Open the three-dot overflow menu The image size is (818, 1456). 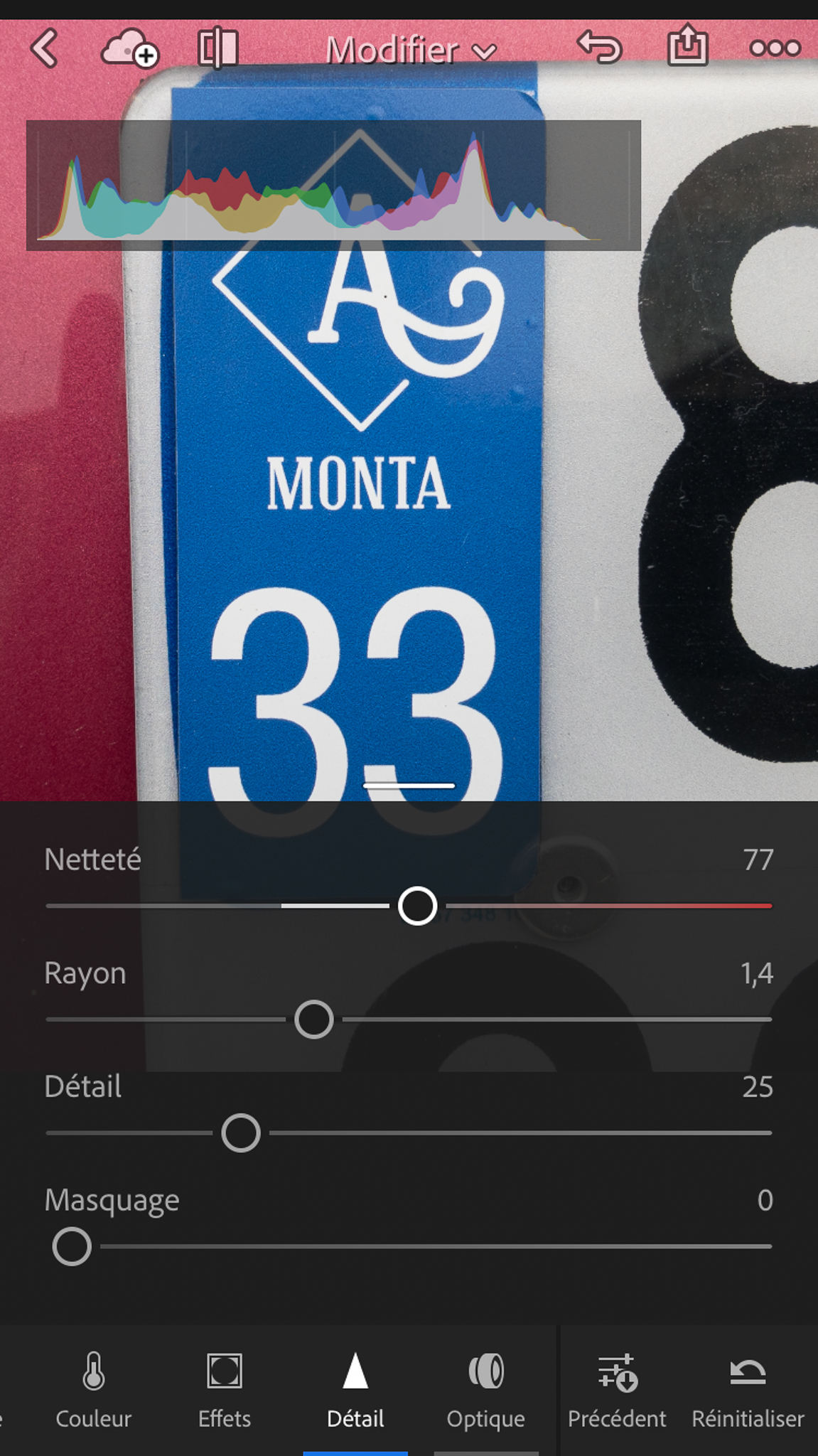[775, 48]
